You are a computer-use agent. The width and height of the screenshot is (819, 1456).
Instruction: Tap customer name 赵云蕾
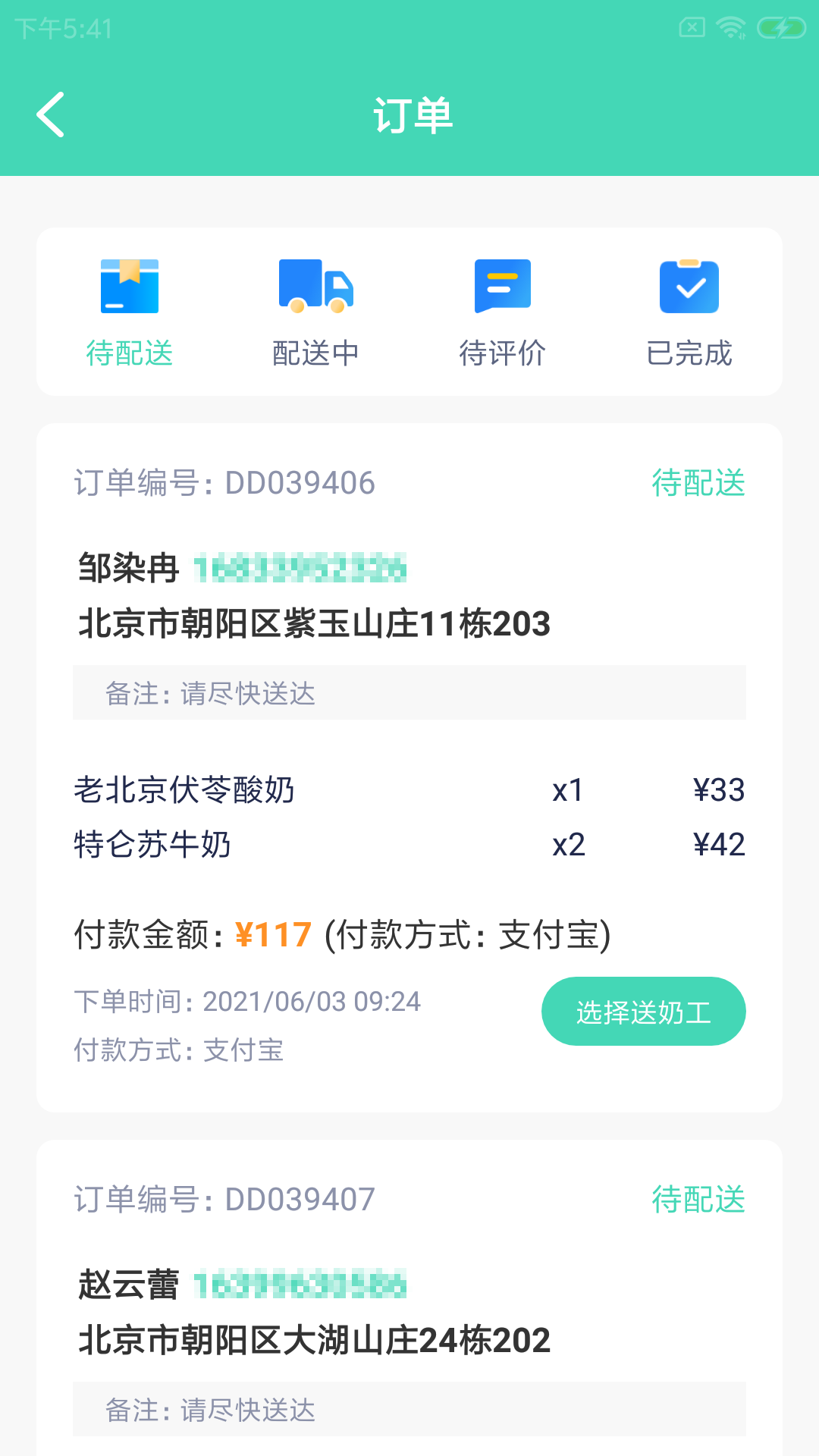pyautogui.click(x=129, y=1280)
